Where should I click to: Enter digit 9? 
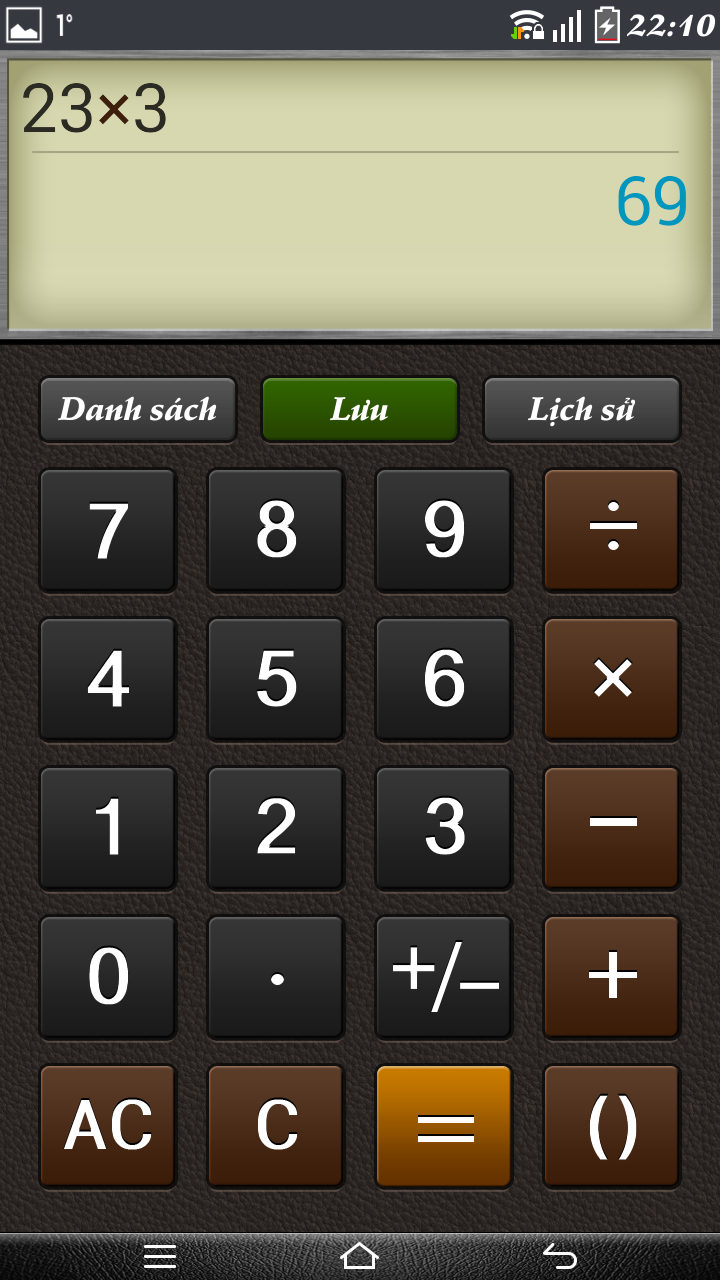(444, 530)
